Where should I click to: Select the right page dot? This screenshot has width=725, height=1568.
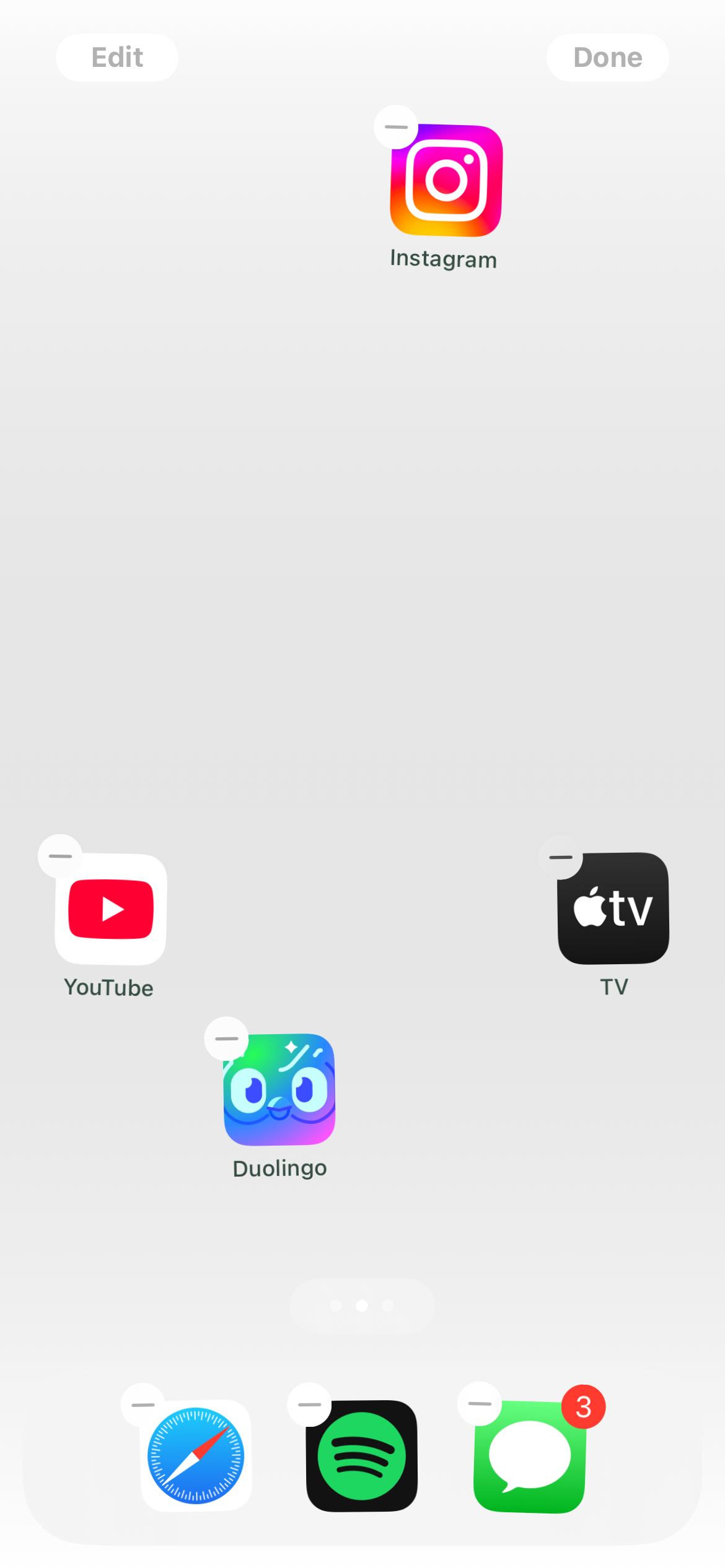coord(388,1307)
